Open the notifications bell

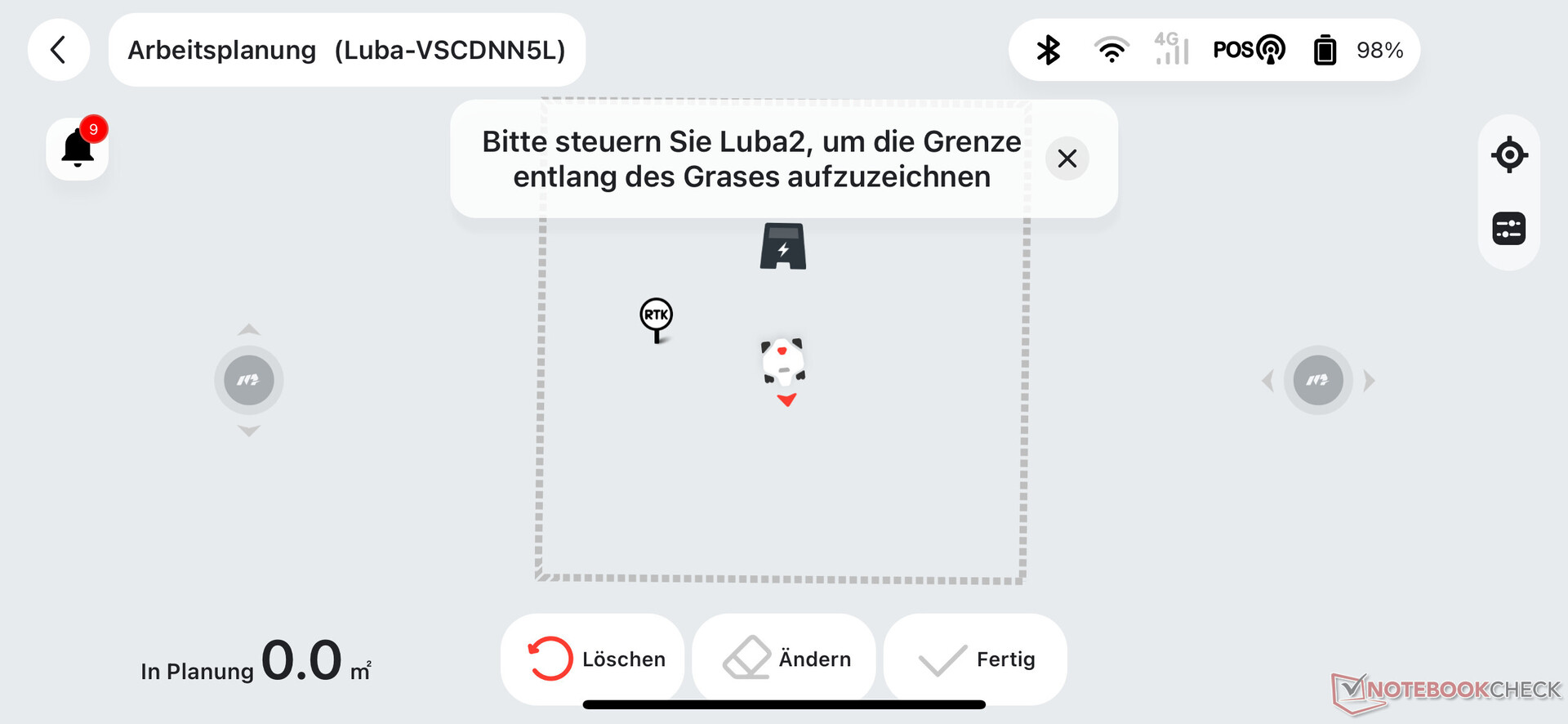[x=78, y=148]
